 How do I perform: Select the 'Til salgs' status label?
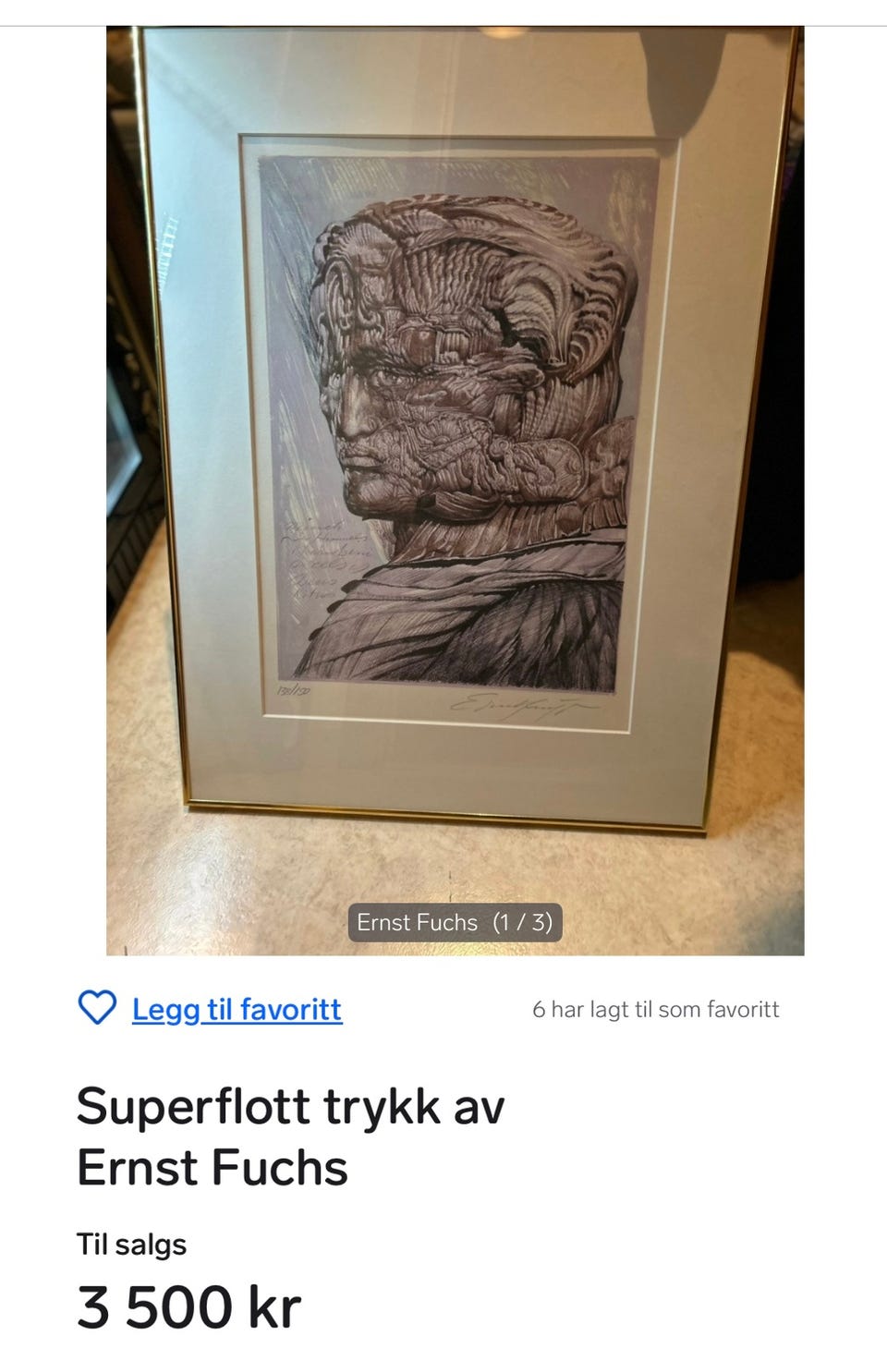click(x=131, y=1244)
